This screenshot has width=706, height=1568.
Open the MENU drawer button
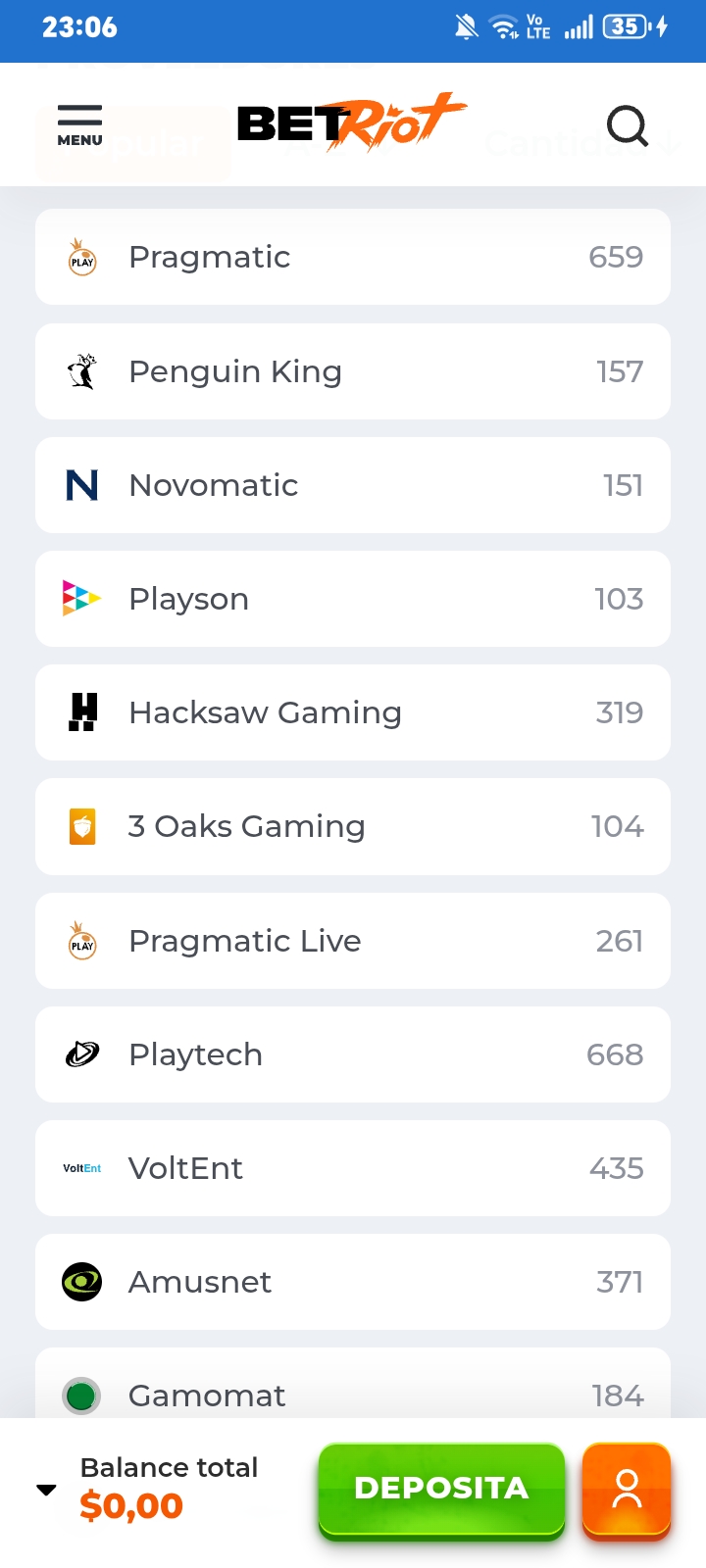pyautogui.click(x=79, y=125)
